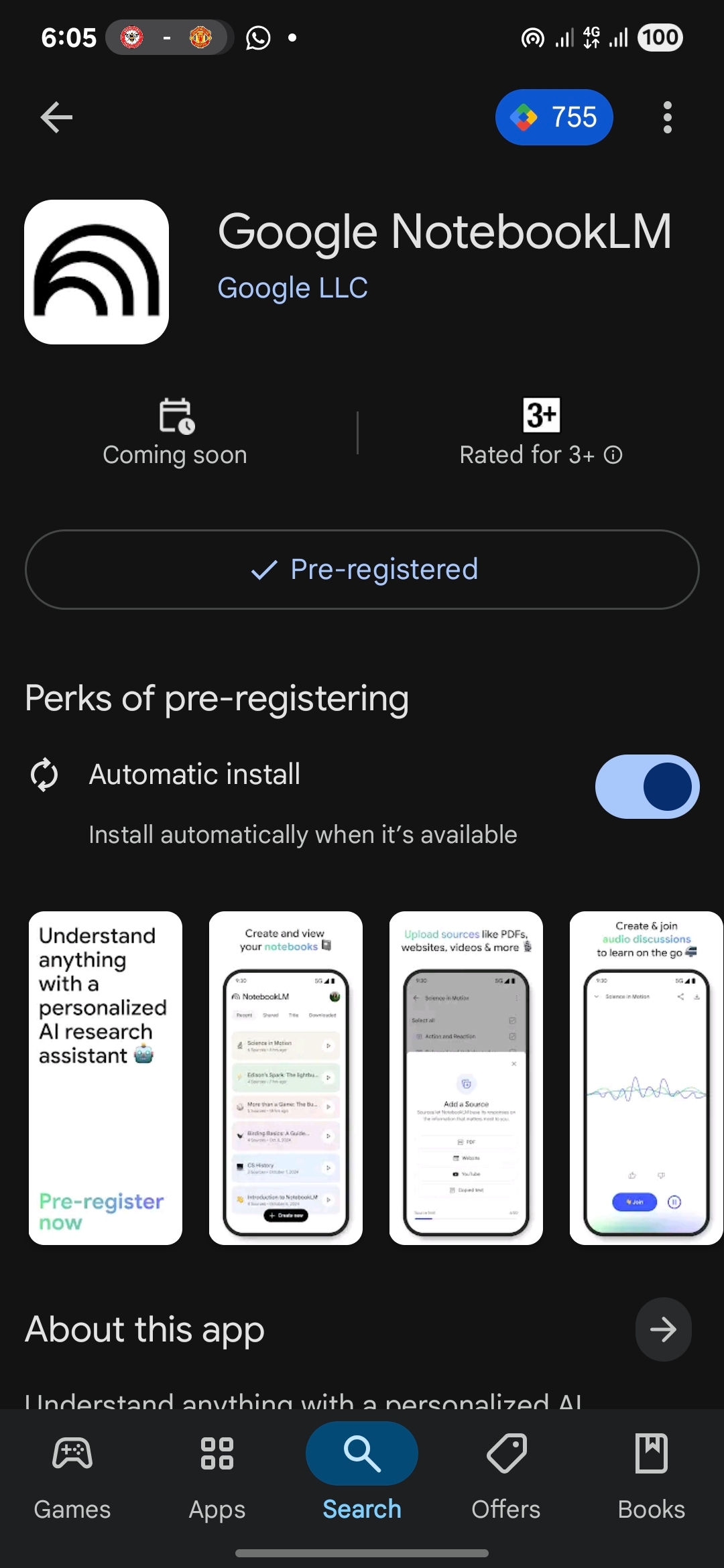
Task: Open the 'Upload sources like PDFs' screenshot
Action: tap(466, 1077)
